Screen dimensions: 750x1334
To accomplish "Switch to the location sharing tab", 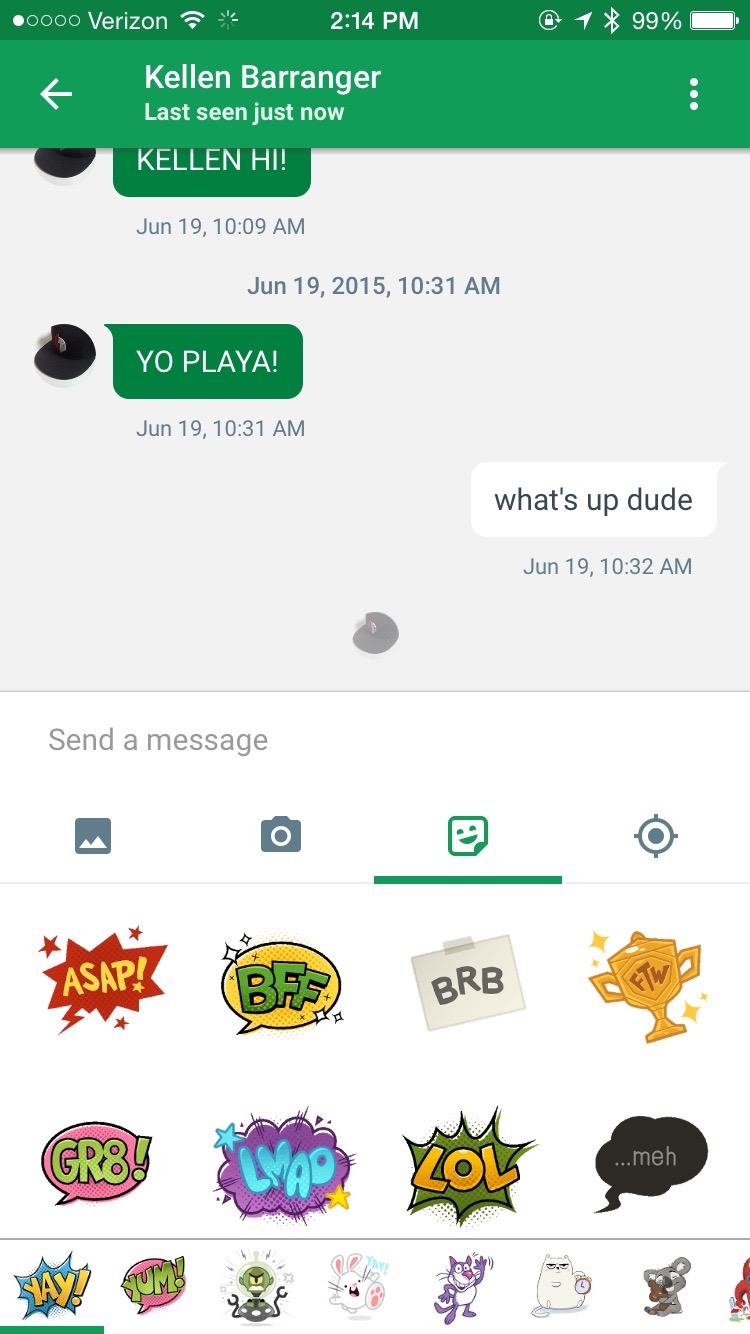I will 656,835.
